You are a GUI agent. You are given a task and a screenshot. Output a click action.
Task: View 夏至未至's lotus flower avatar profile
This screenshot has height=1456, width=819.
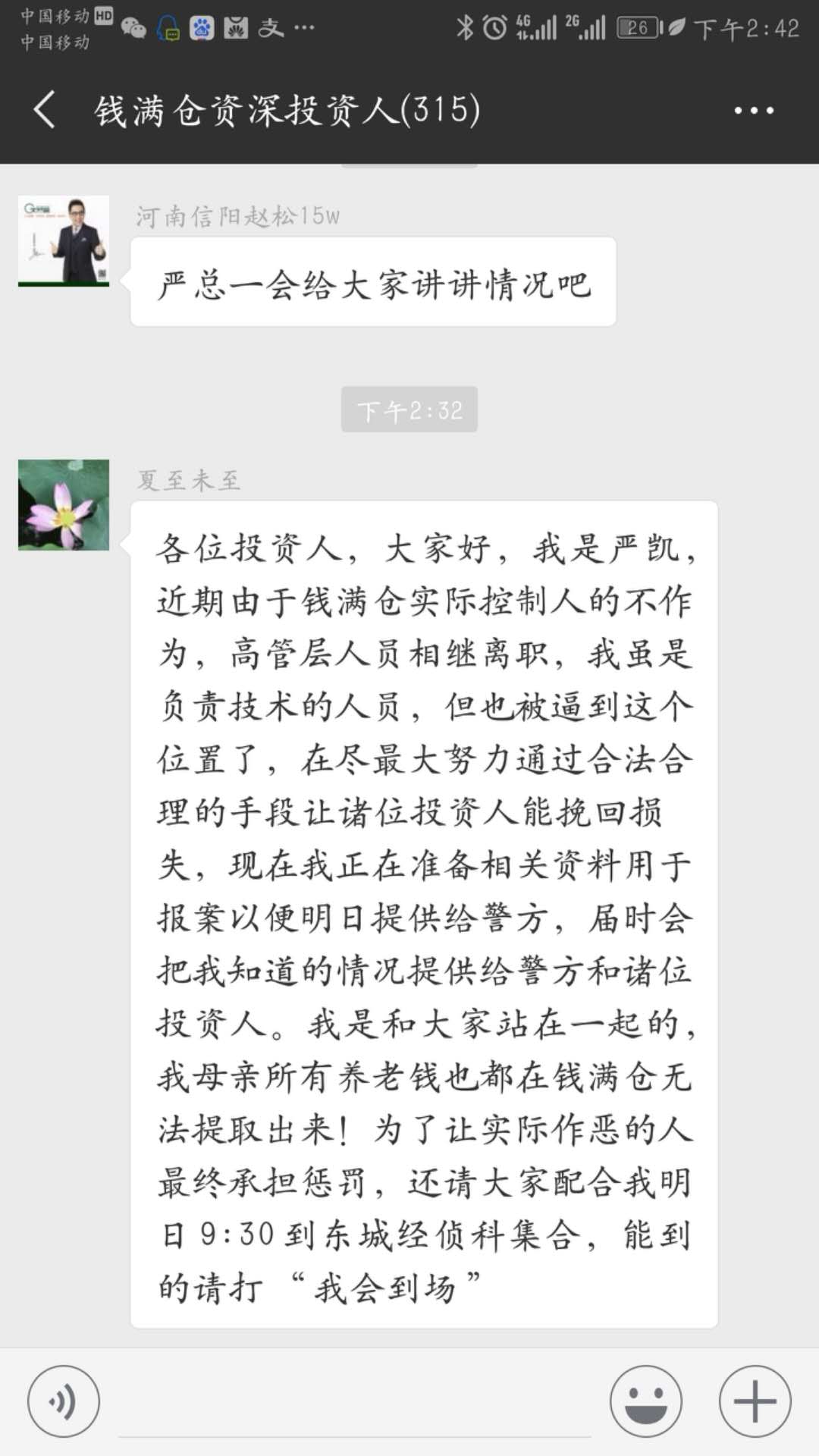[x=64, y=505]
